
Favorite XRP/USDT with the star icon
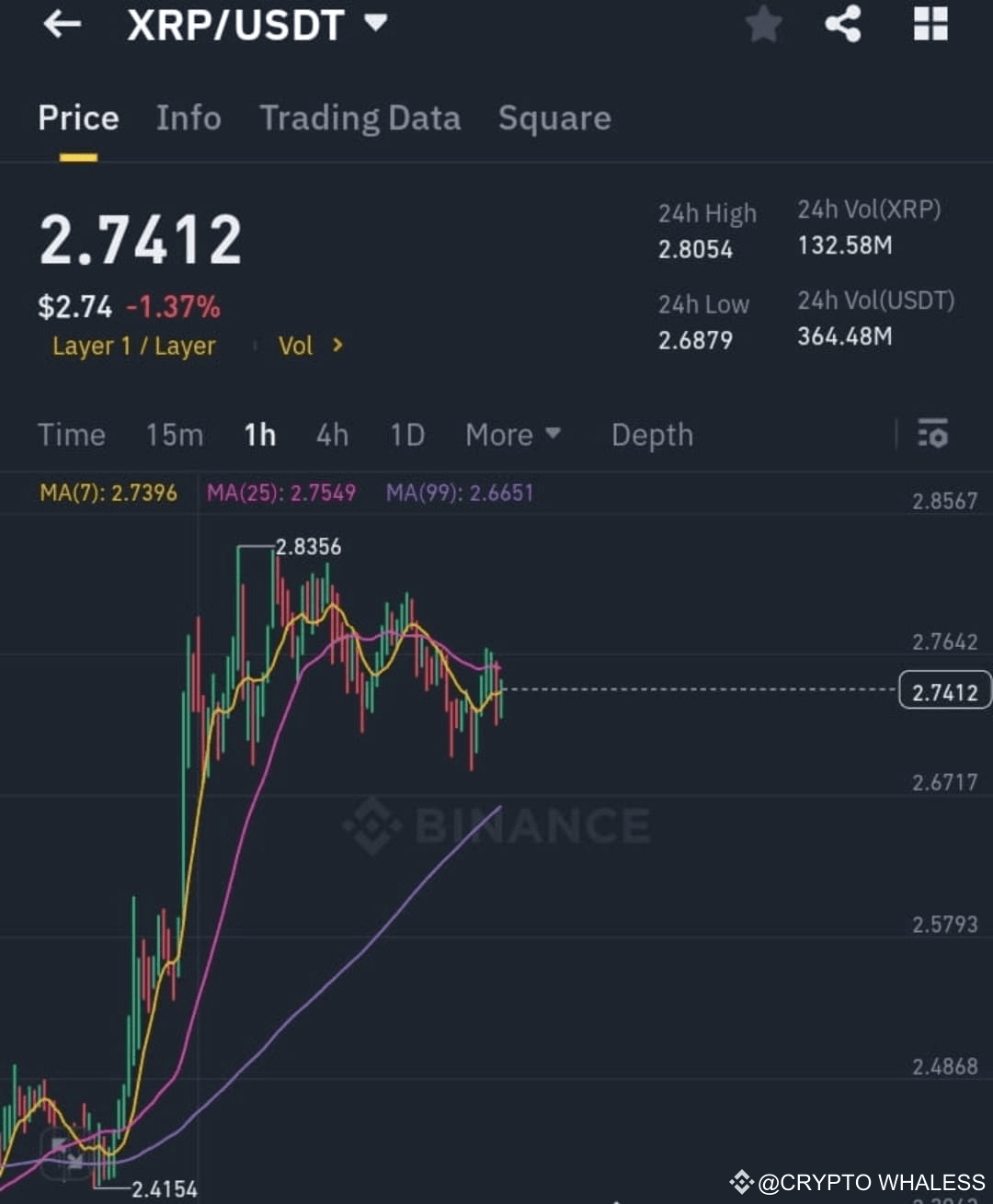[764, 25]
